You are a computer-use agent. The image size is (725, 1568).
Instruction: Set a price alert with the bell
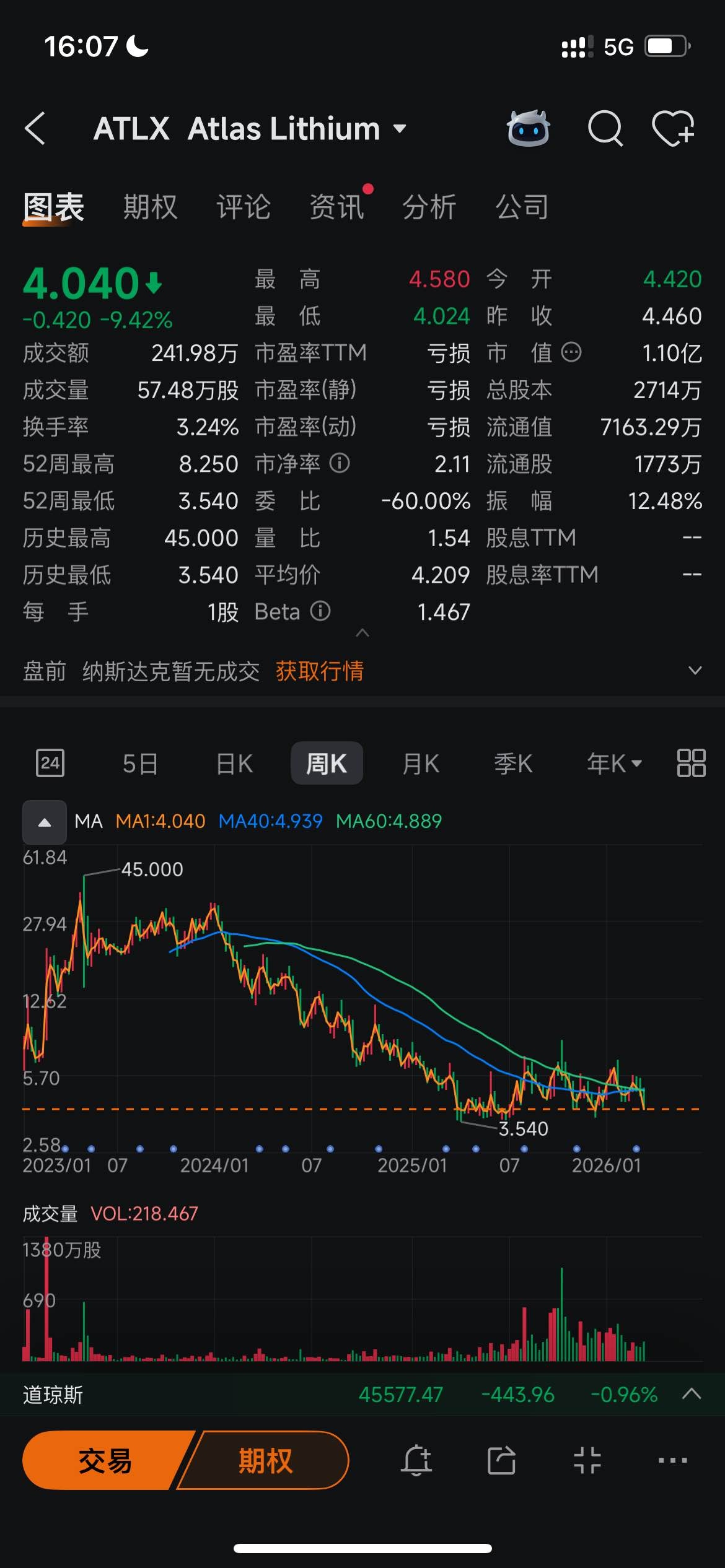[x=416, y=1461]
